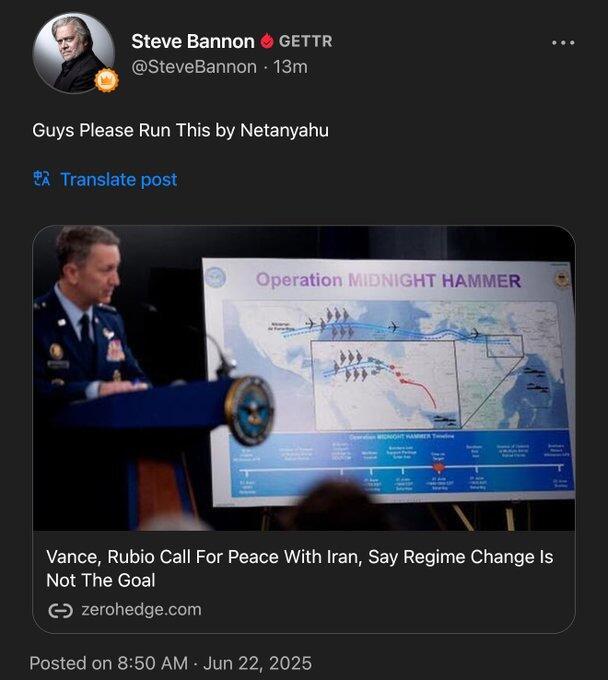The height and width of the screenshot is (680, 608).
Task: Tap the Translate post link
Action: [x=118, y=180]
